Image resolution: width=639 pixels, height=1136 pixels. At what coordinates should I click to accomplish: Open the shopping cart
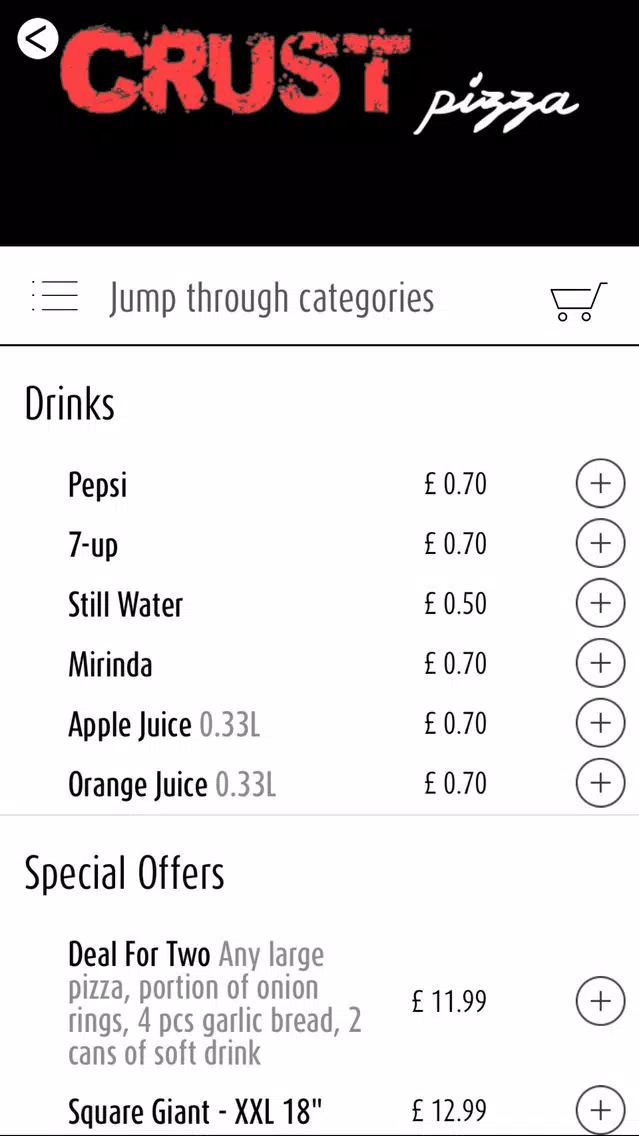[578, 301]
